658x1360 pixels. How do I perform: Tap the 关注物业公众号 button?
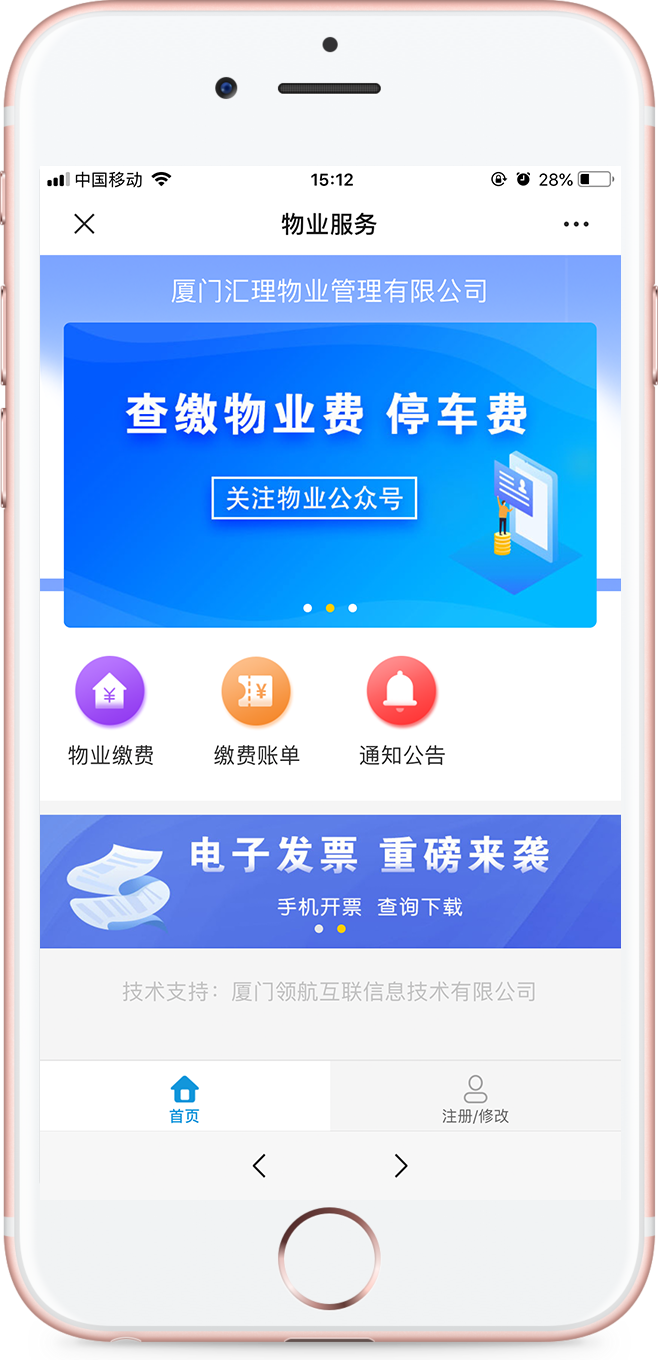[314, 498]
